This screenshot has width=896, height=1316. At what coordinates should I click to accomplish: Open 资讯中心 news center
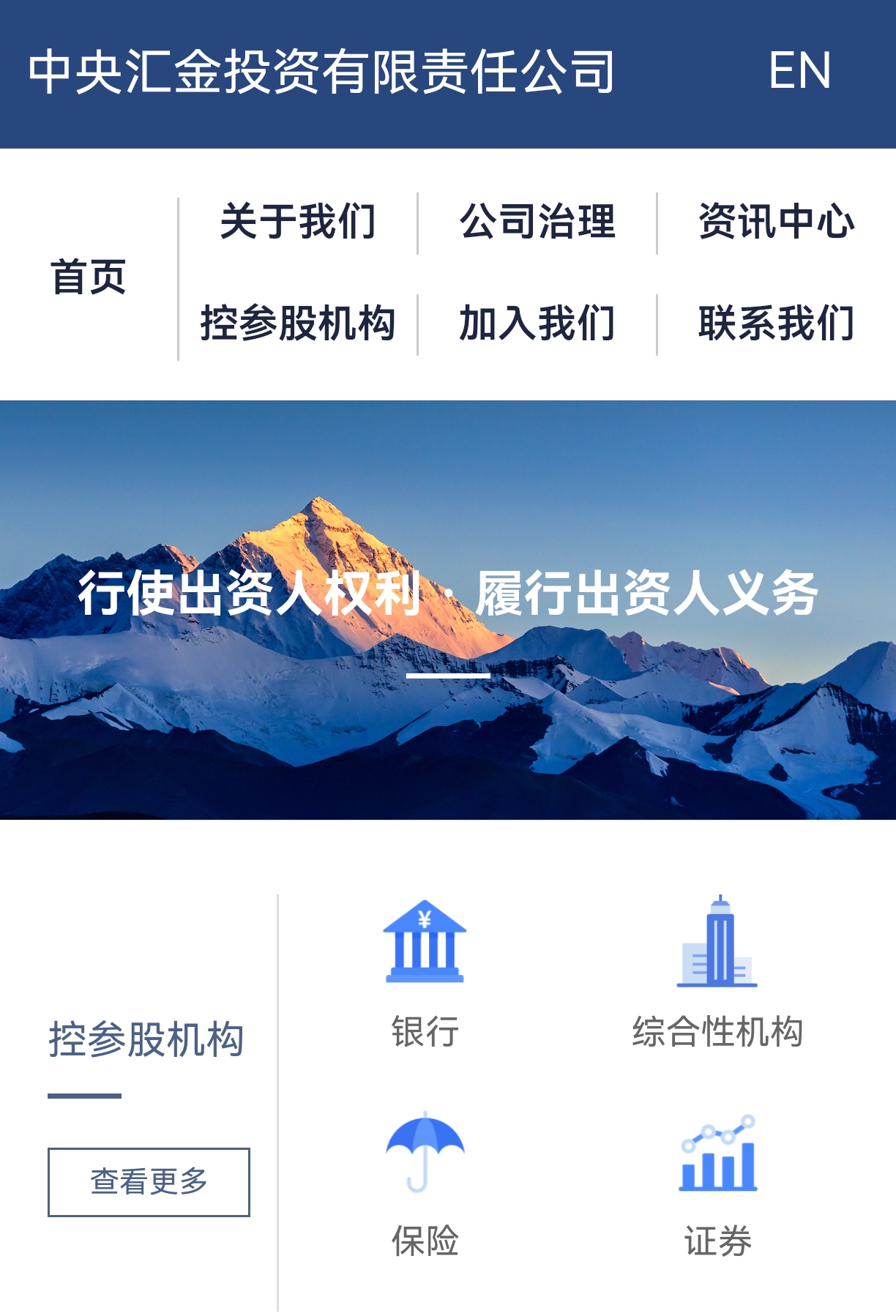[777, 222]
